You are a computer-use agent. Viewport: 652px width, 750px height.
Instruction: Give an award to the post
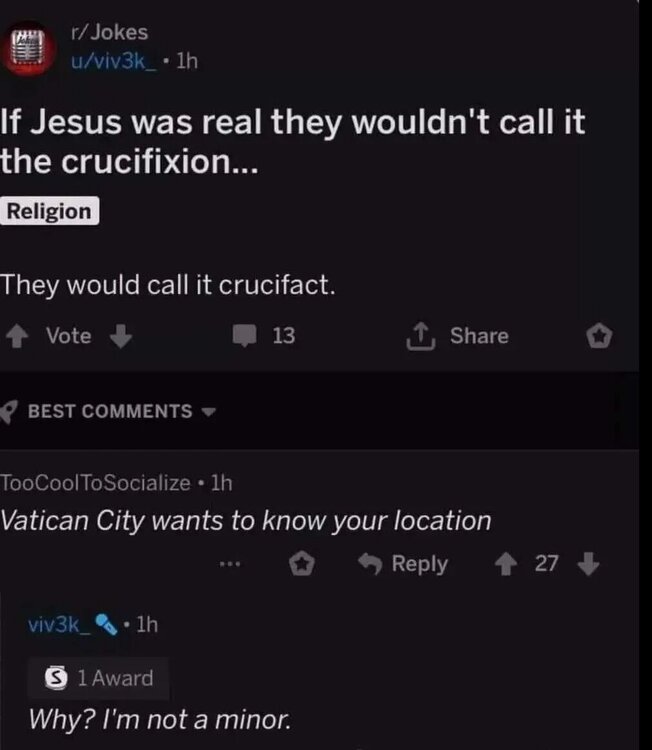point(597,336)
